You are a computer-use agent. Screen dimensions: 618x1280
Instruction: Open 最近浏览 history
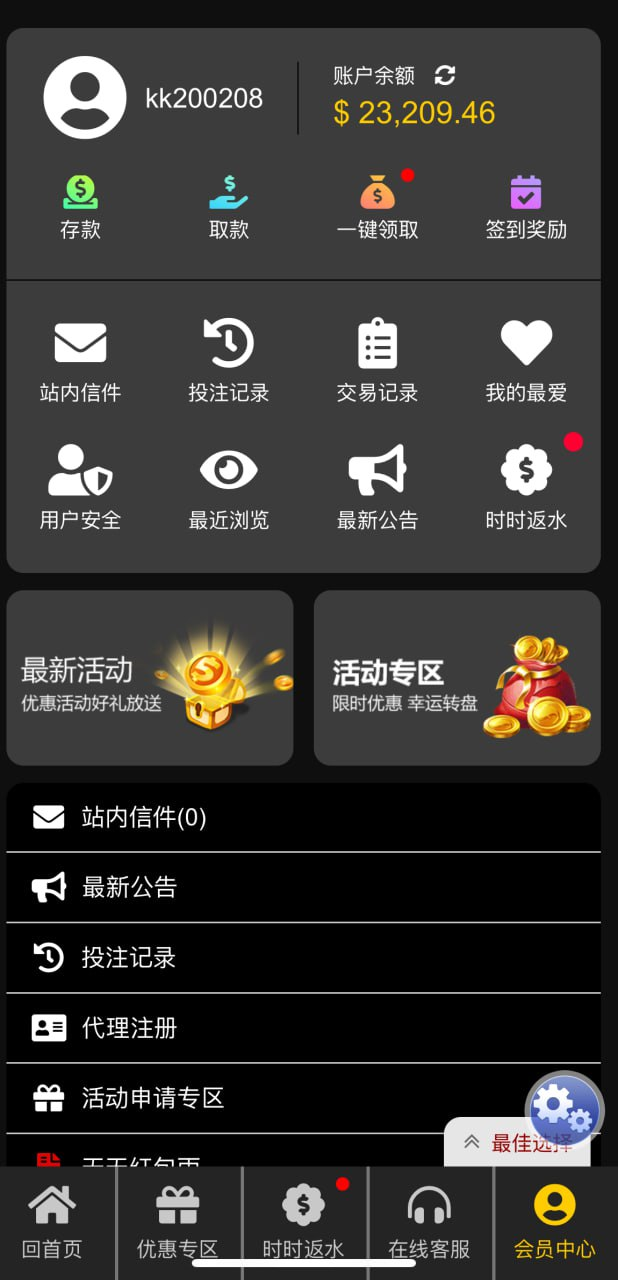(x=229, y=488)
